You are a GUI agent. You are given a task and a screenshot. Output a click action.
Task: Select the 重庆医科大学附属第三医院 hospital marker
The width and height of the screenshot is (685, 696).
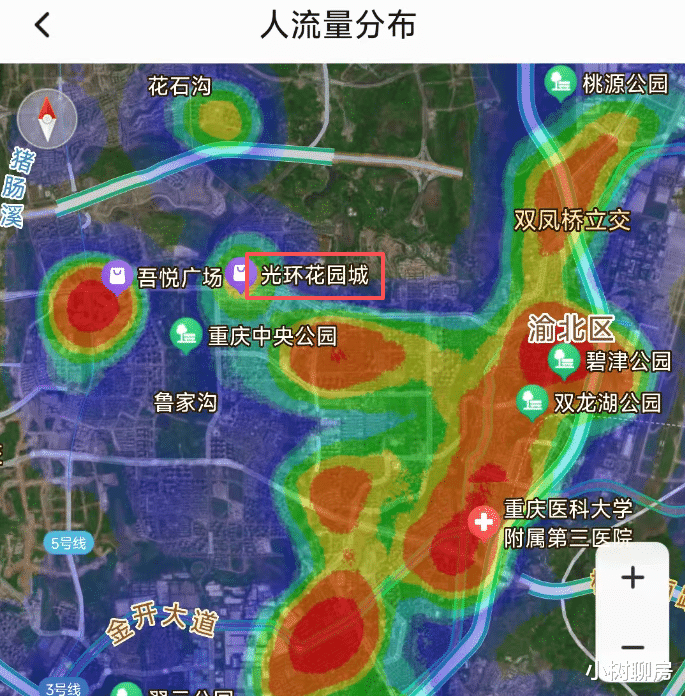484,522
